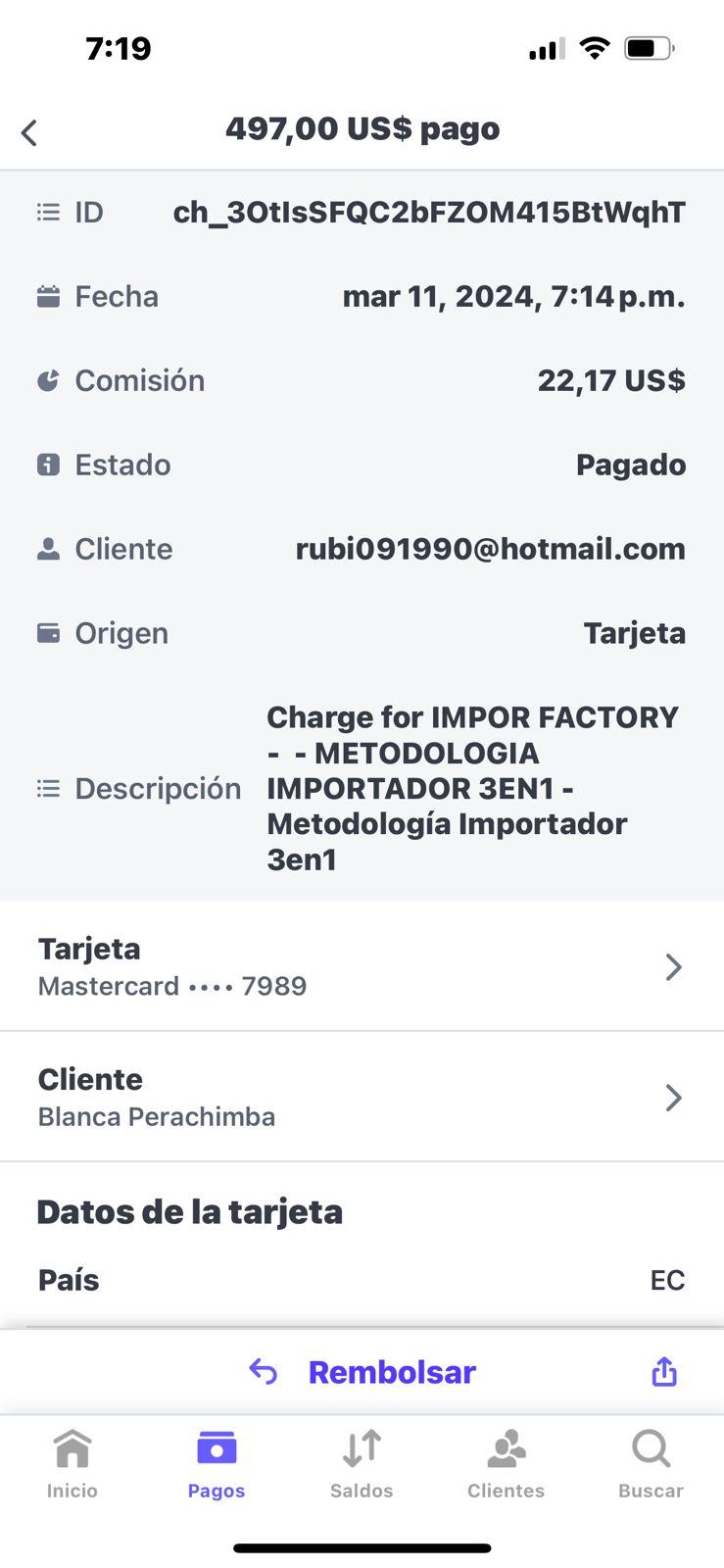Tap Rembolsar to refund this payment
Screen dimensions: 724x1568
click(x=362, y=1372)
